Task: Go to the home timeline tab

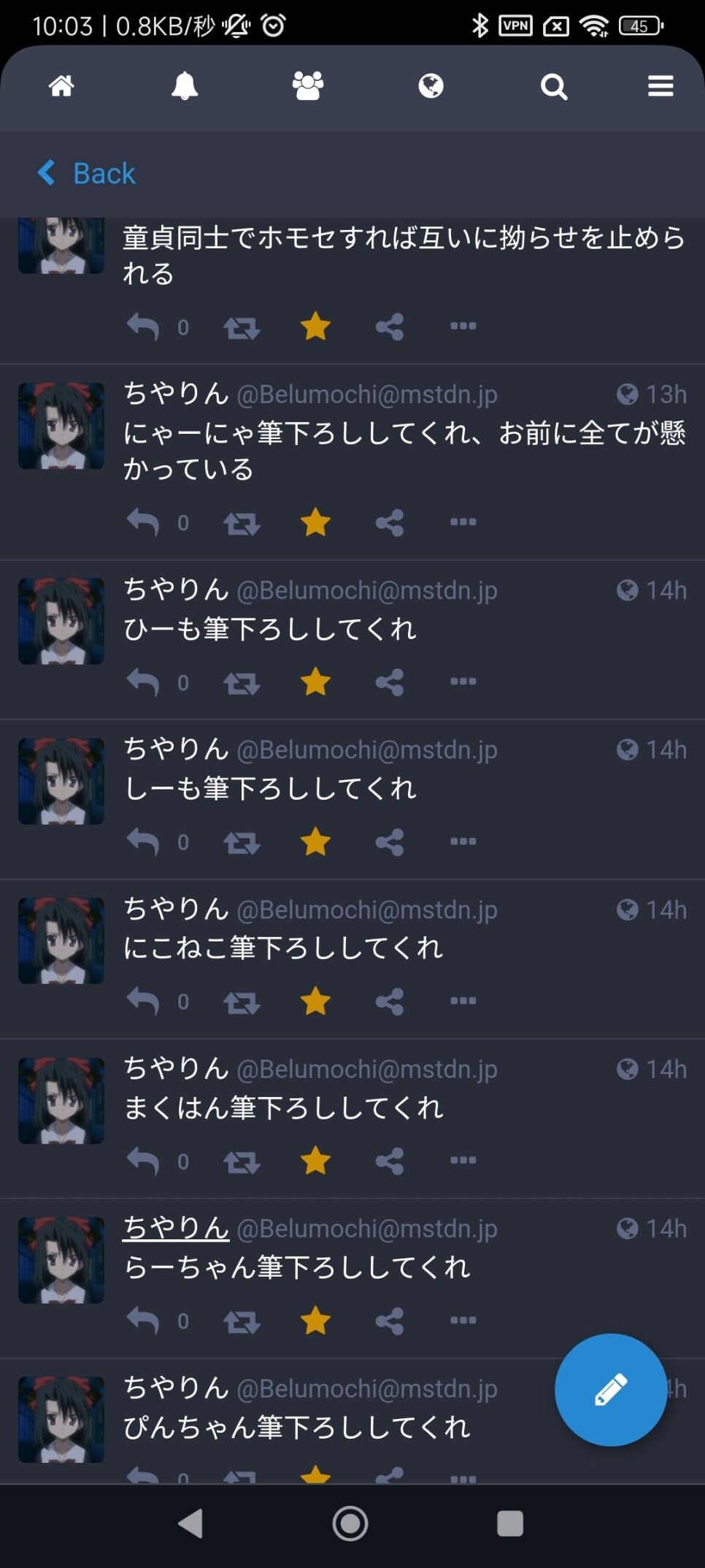Action: pyautogui.click(x=61, y=86)
